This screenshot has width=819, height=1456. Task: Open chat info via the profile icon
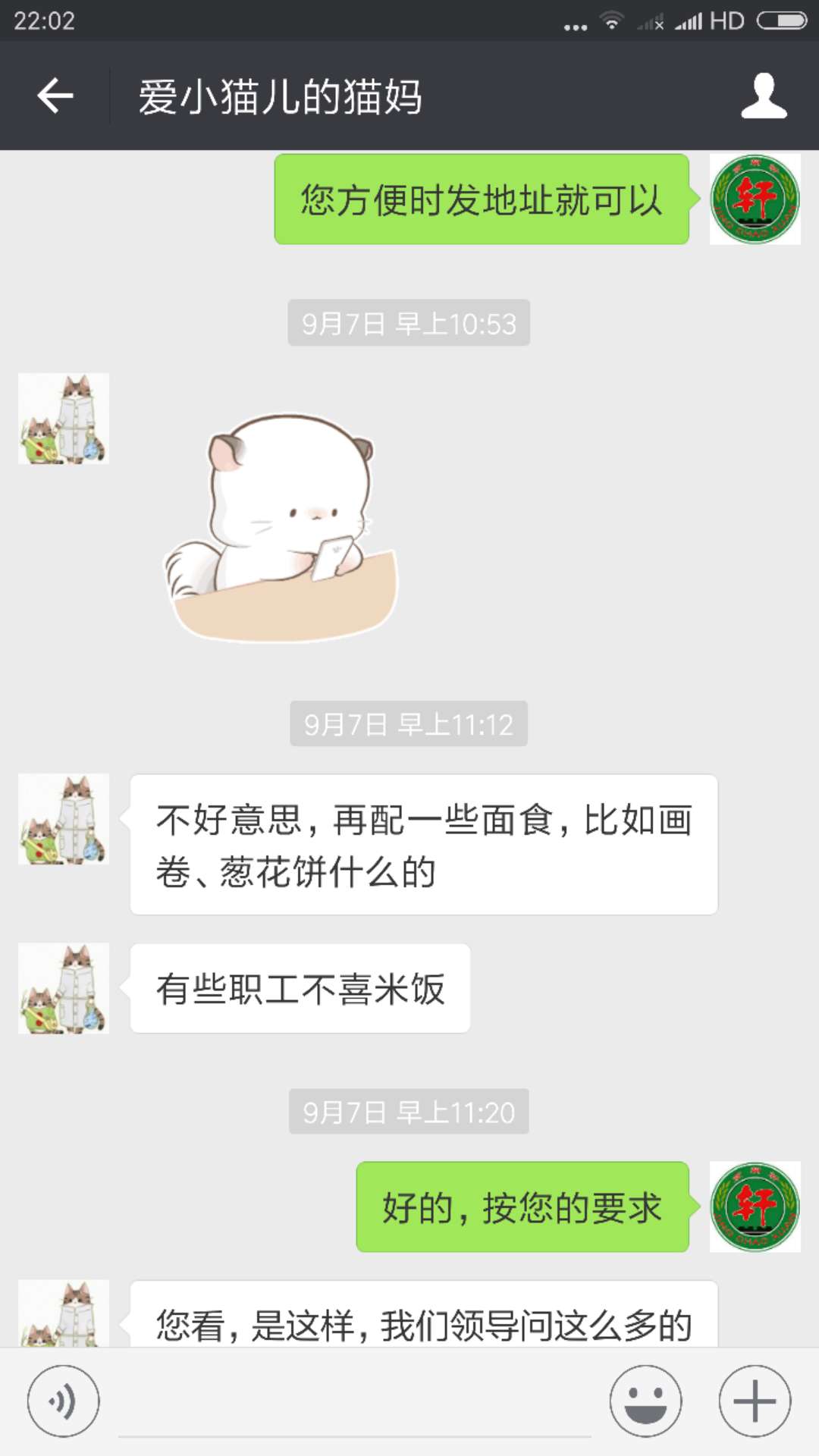(x=764, y=96)
